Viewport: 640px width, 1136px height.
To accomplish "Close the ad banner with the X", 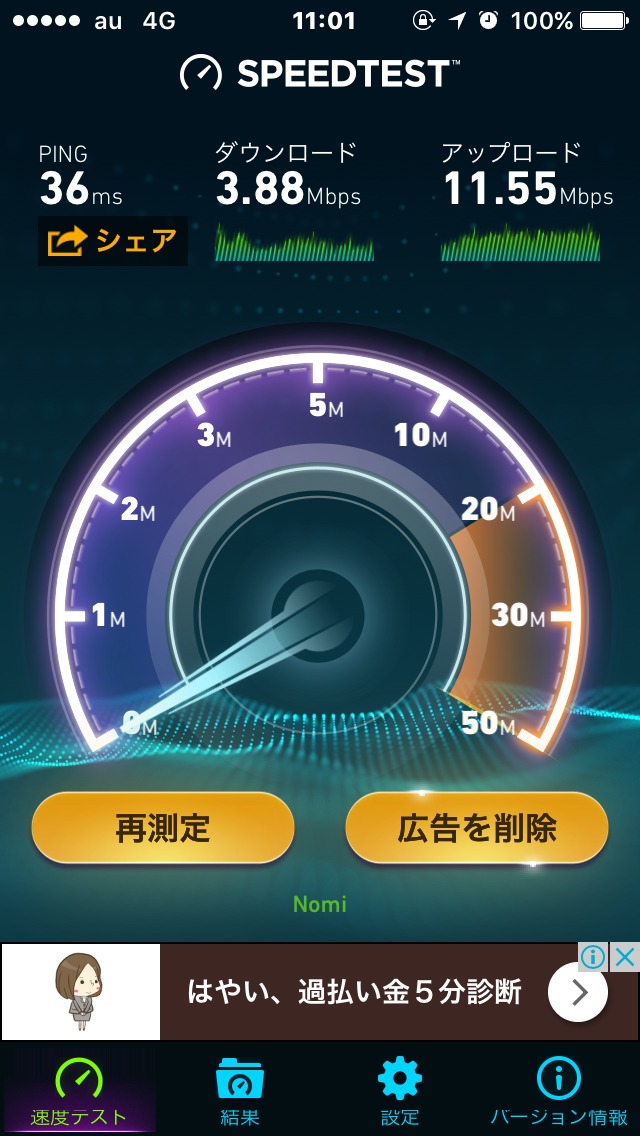I will pos(625,957).
